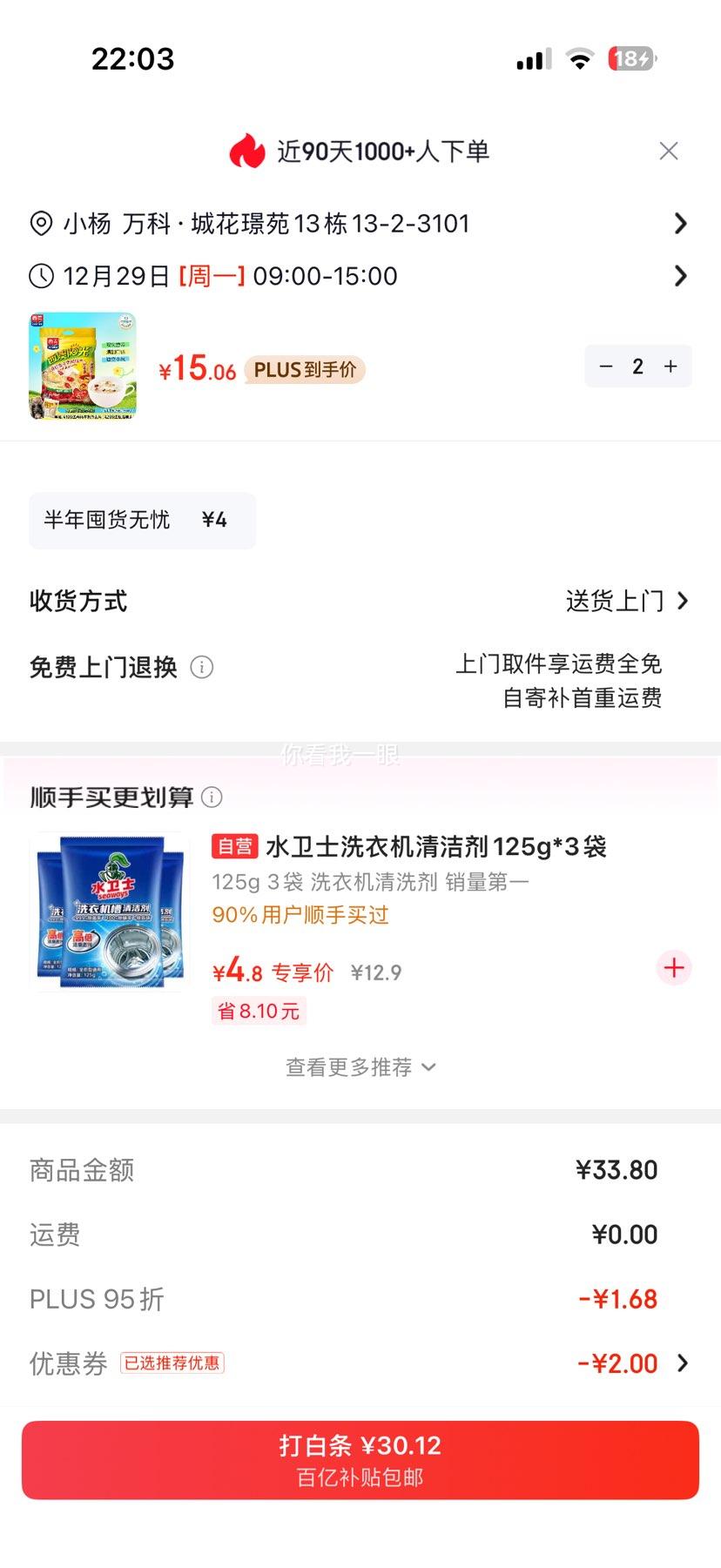Tap the Wi-Fi icon in the status bar

[579, 58]
